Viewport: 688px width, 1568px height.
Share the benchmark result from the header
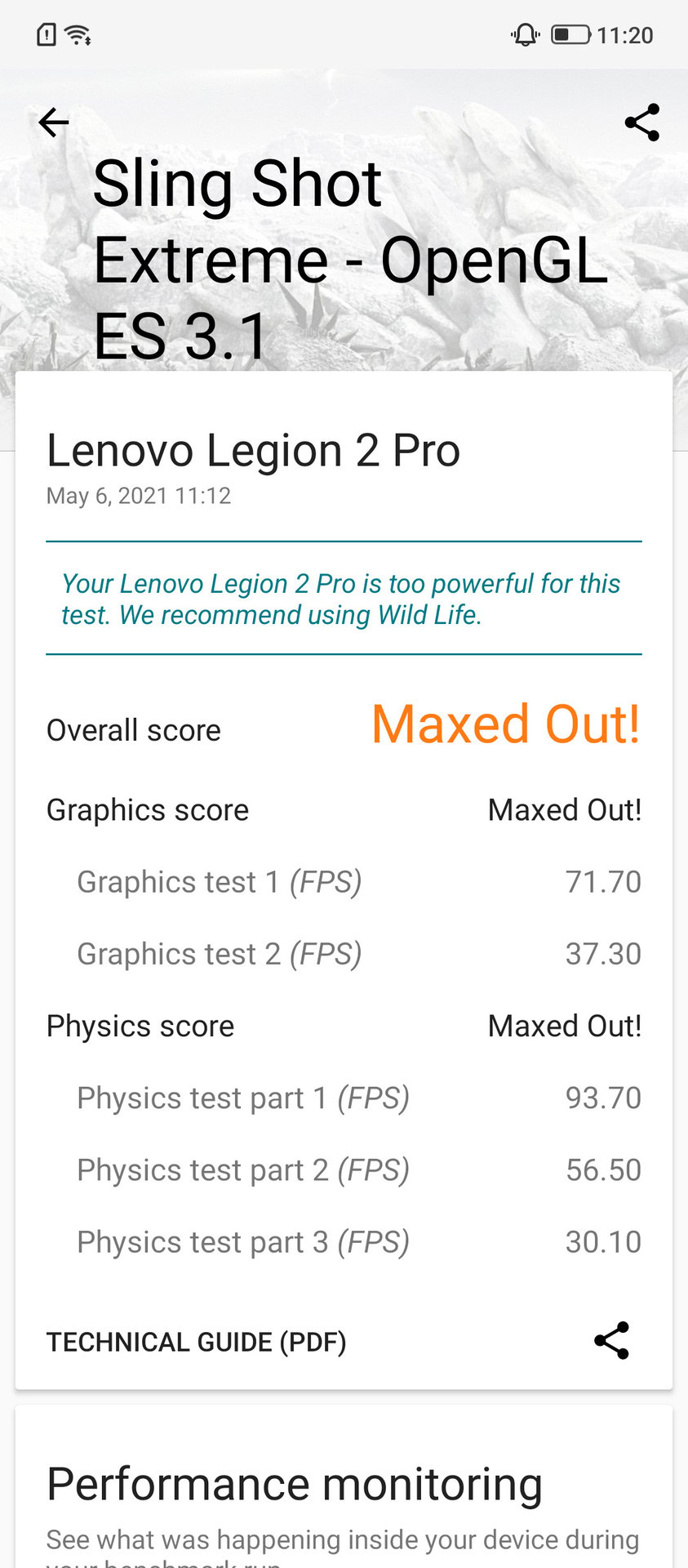[x=641, y=122]
